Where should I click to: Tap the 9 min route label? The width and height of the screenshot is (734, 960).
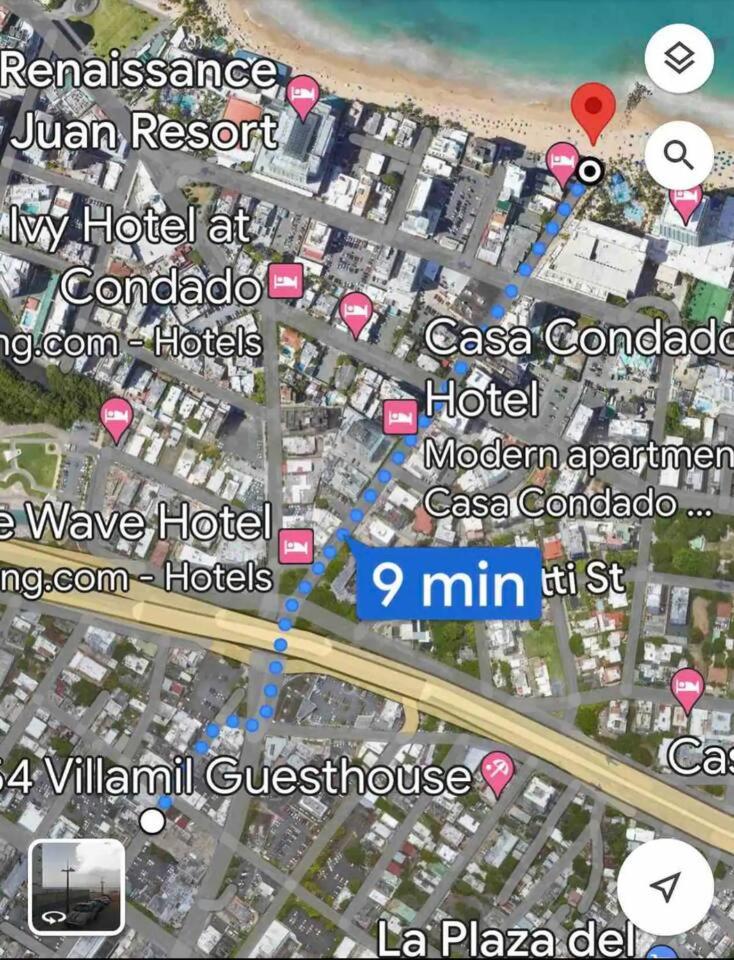coord(448,583)
